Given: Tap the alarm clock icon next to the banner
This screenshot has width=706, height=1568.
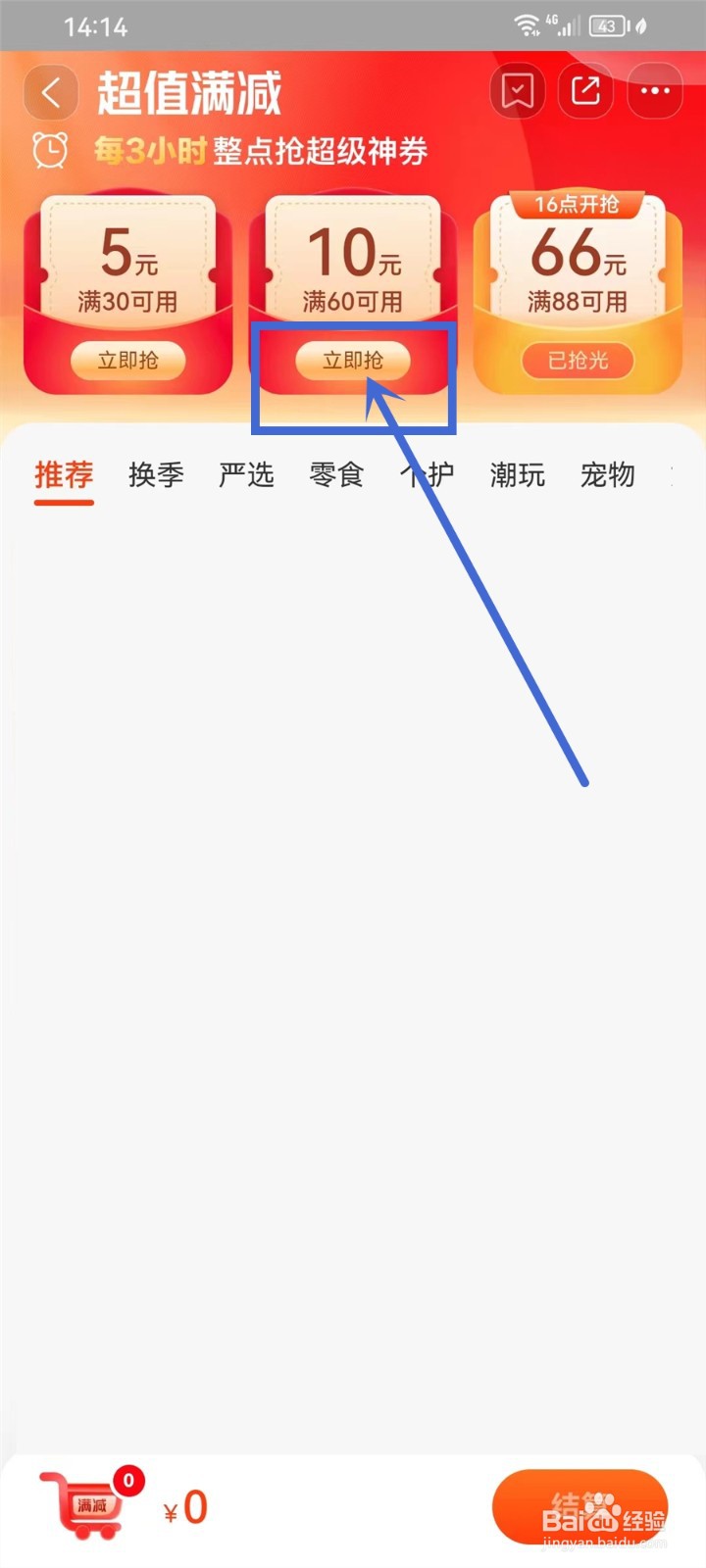Looking at the screenshot, I should (49, 149).
